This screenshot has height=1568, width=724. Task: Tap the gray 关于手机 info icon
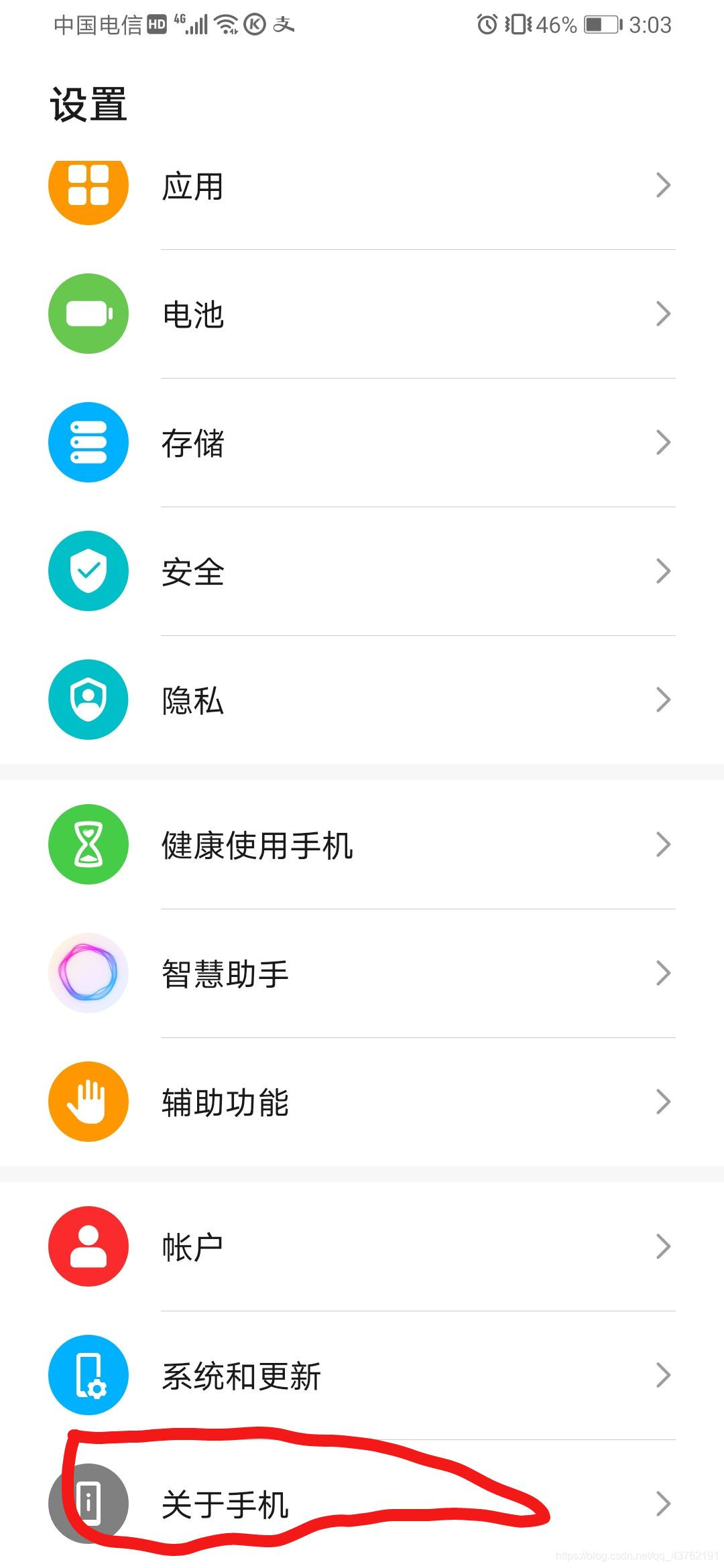(x=88, y=1503)
